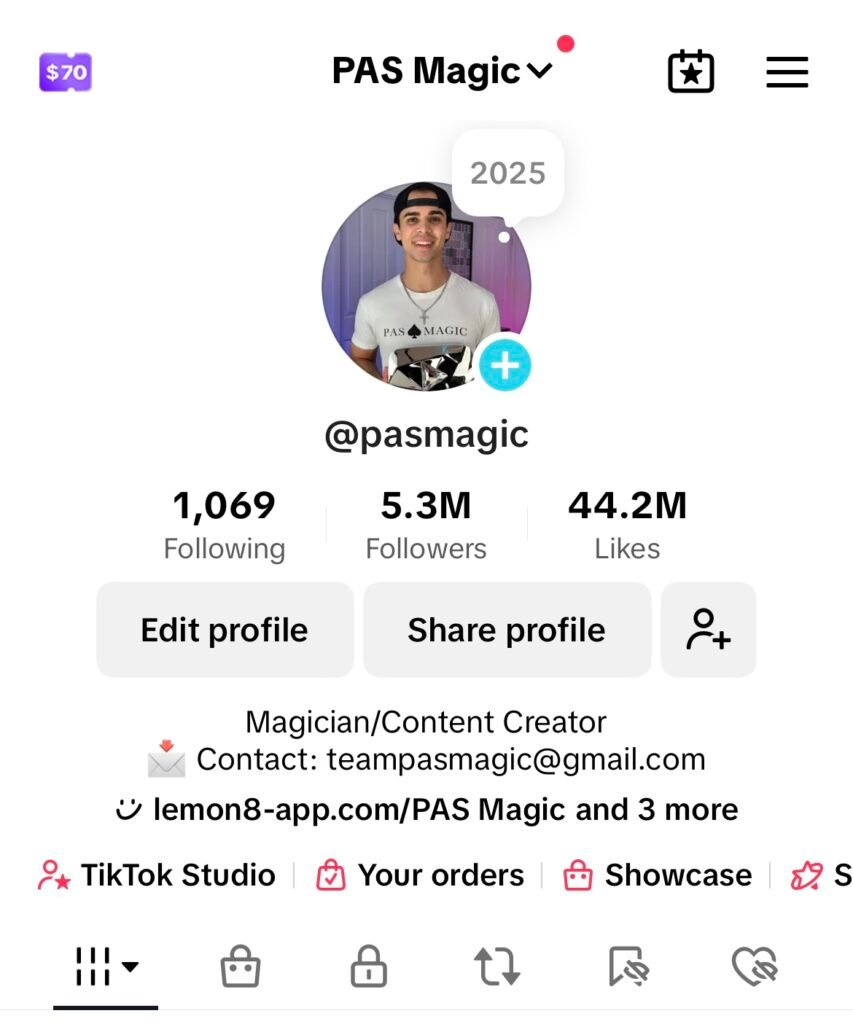Switch to the reposts tab
This screenshot has height=1024, width=853.
tap(496, 967)
